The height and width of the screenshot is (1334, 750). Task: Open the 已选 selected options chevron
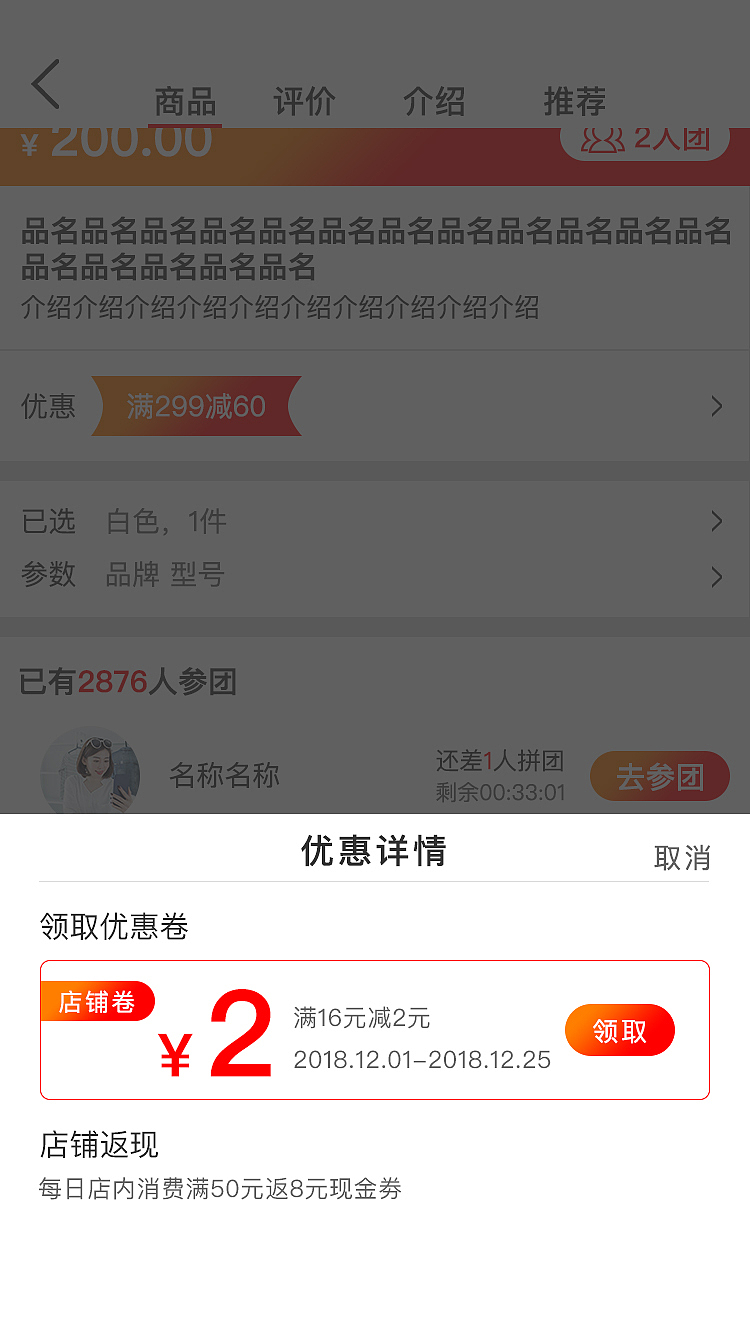[715, 521]
